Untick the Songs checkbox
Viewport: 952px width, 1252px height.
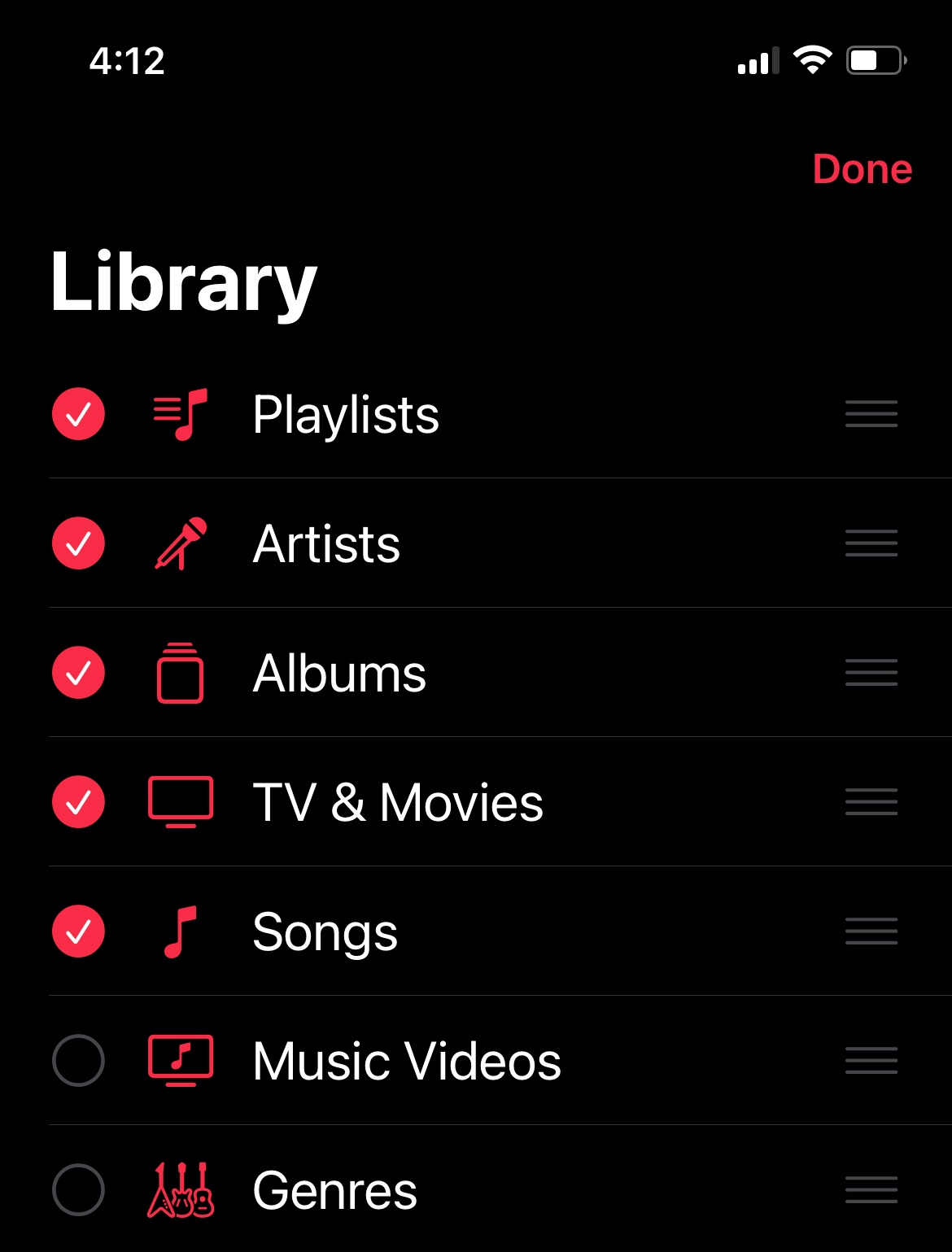click(x=78, y=931)
